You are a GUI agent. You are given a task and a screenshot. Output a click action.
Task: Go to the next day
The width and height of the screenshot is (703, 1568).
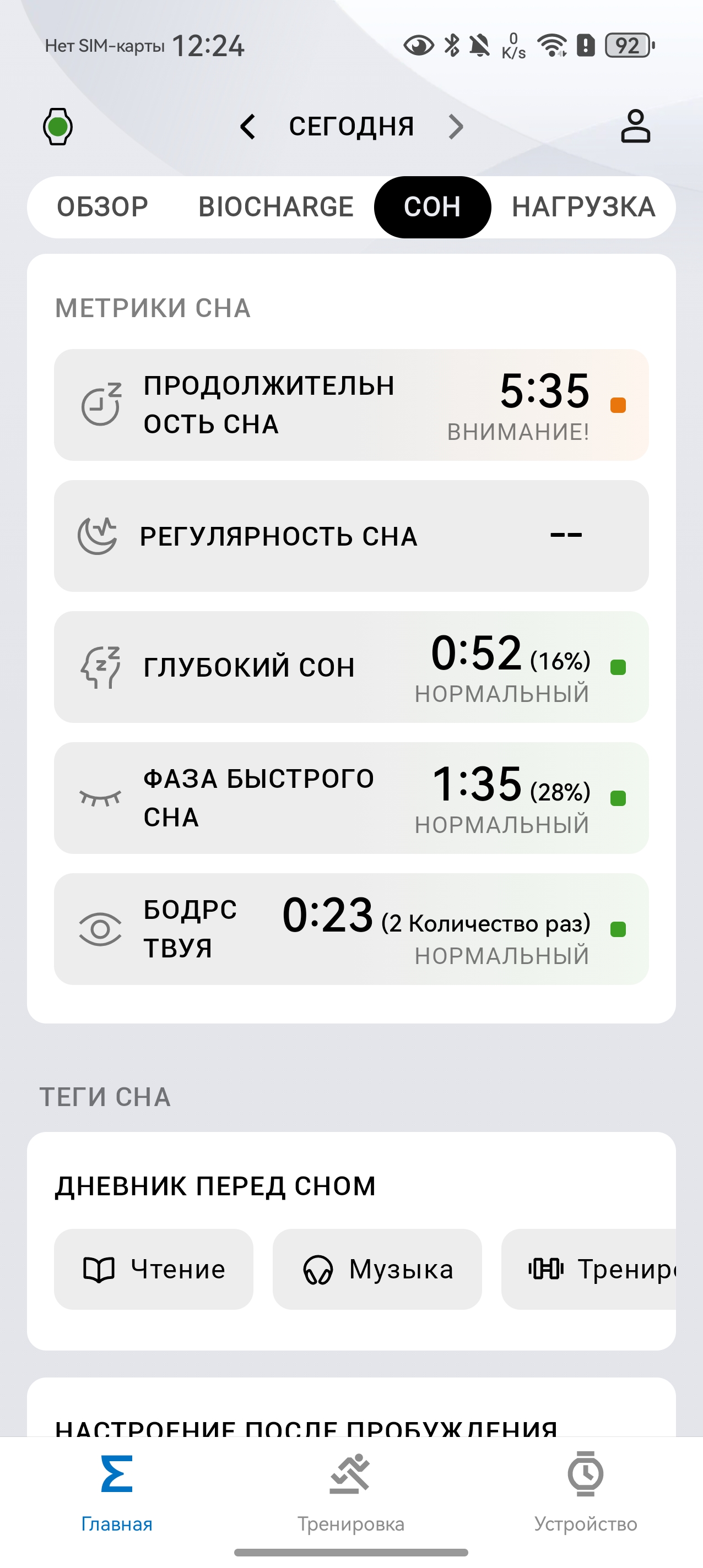[456, 127]
